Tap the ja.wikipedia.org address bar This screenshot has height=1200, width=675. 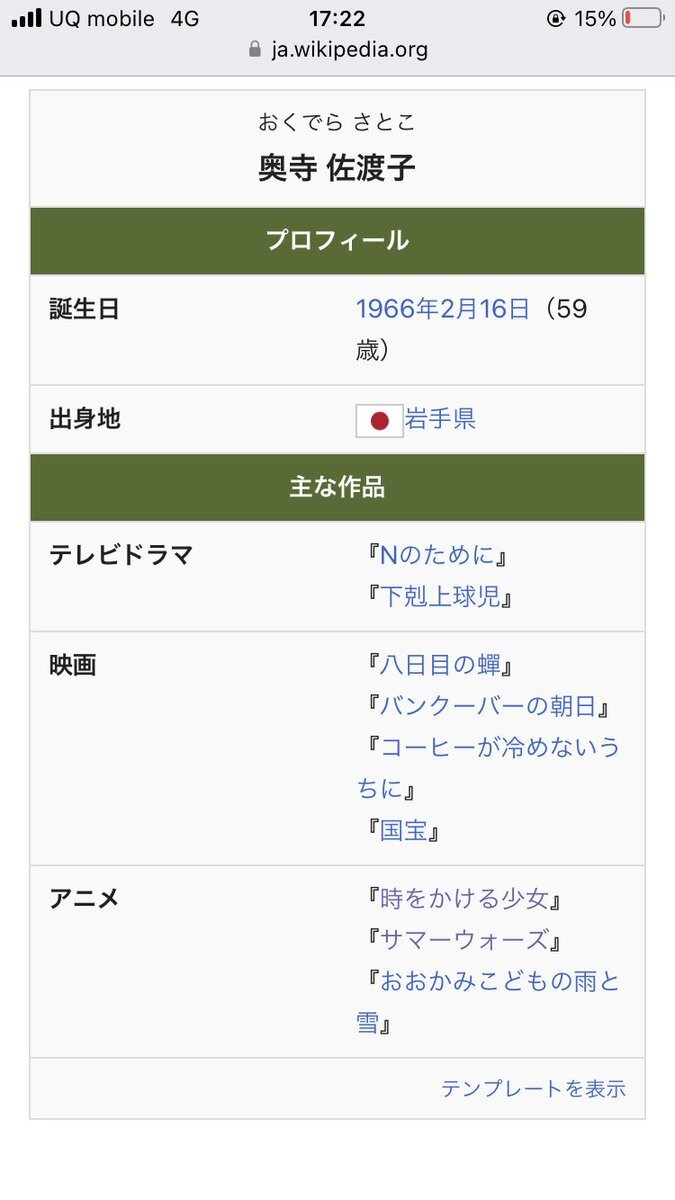338,49
